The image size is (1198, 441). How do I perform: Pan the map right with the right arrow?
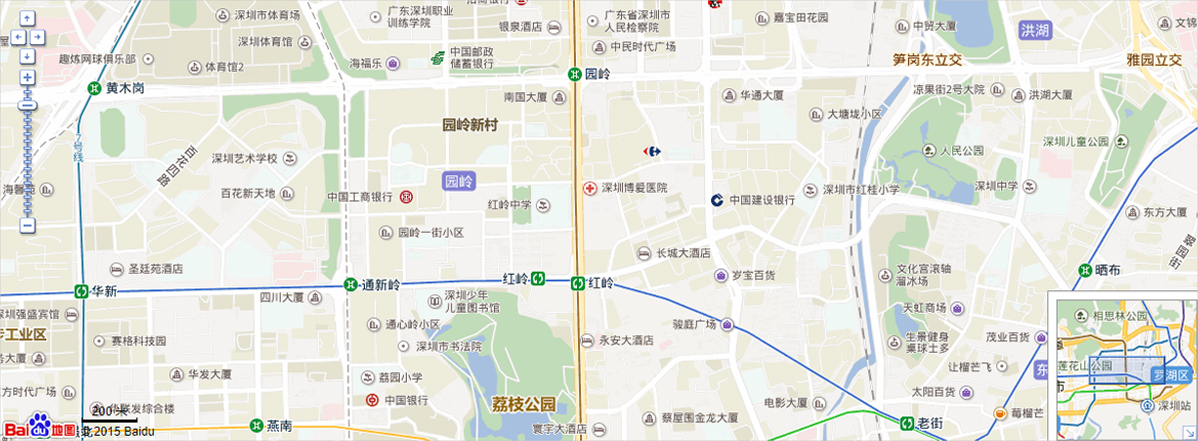click(37, 37)
